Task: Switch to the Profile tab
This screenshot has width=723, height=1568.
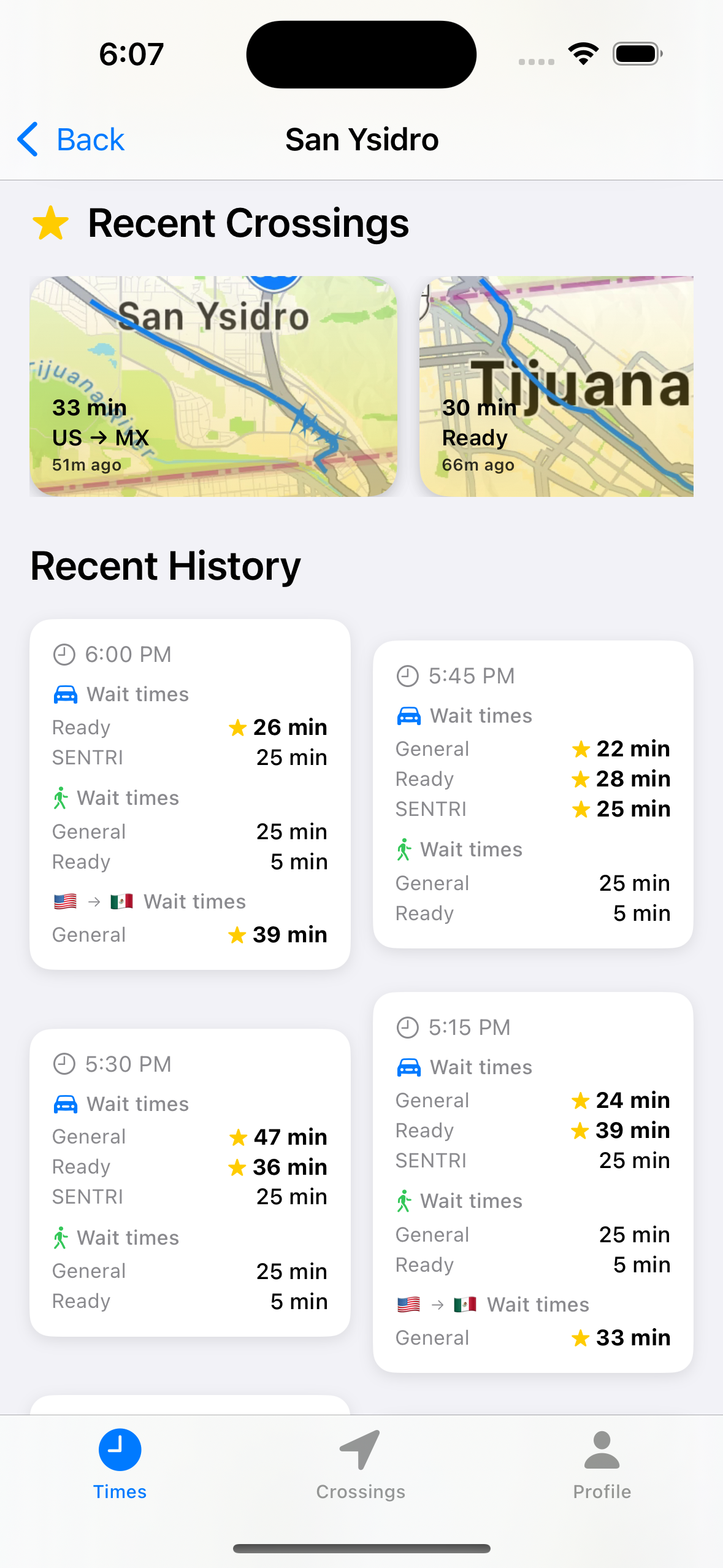Action: click(602, 1464)
